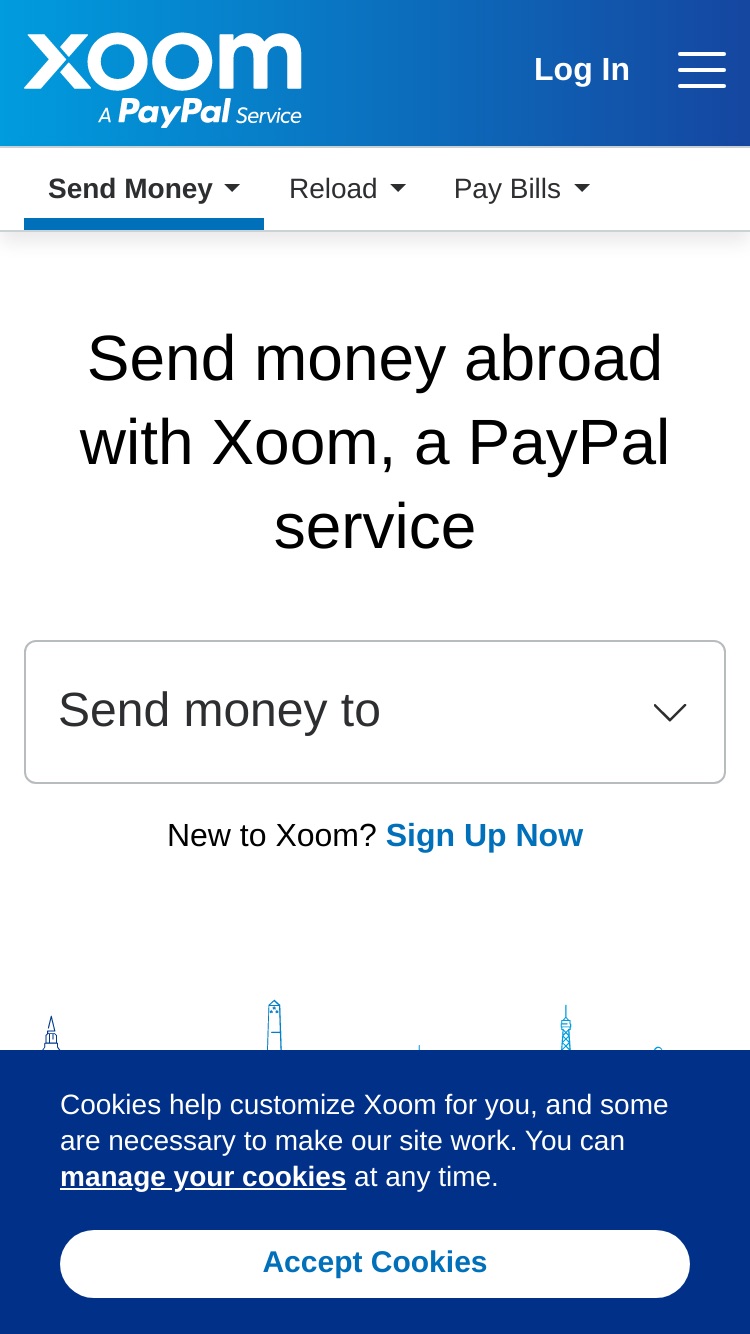Tap Sign Up Now link
This screenshot has height=1334, width=750.
point(484,835)
